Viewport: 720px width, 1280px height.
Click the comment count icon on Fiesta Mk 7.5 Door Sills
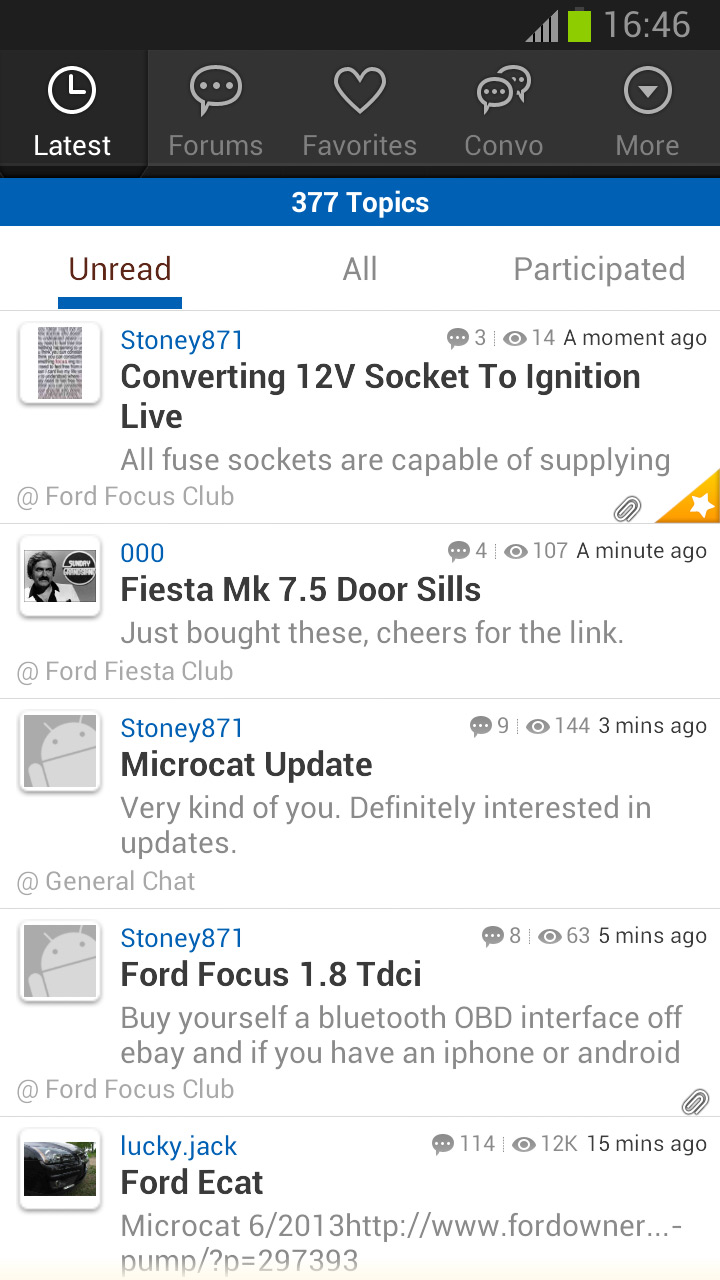tap(459, 550)
